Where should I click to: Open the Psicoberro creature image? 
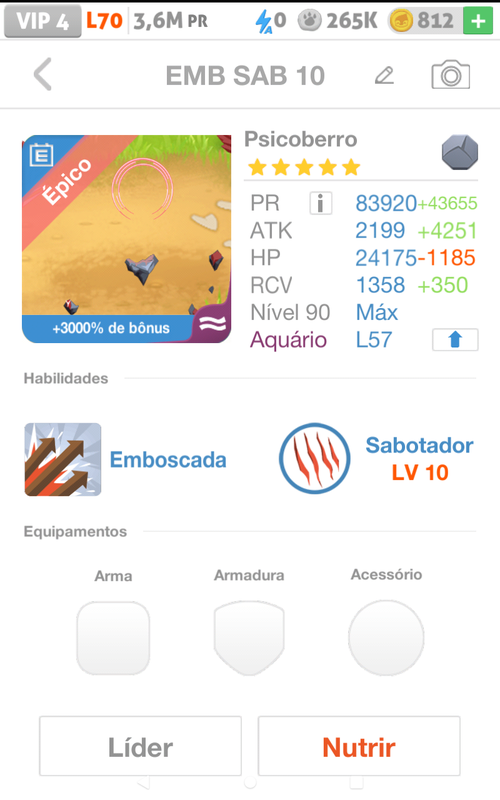(x=127, y=239)
